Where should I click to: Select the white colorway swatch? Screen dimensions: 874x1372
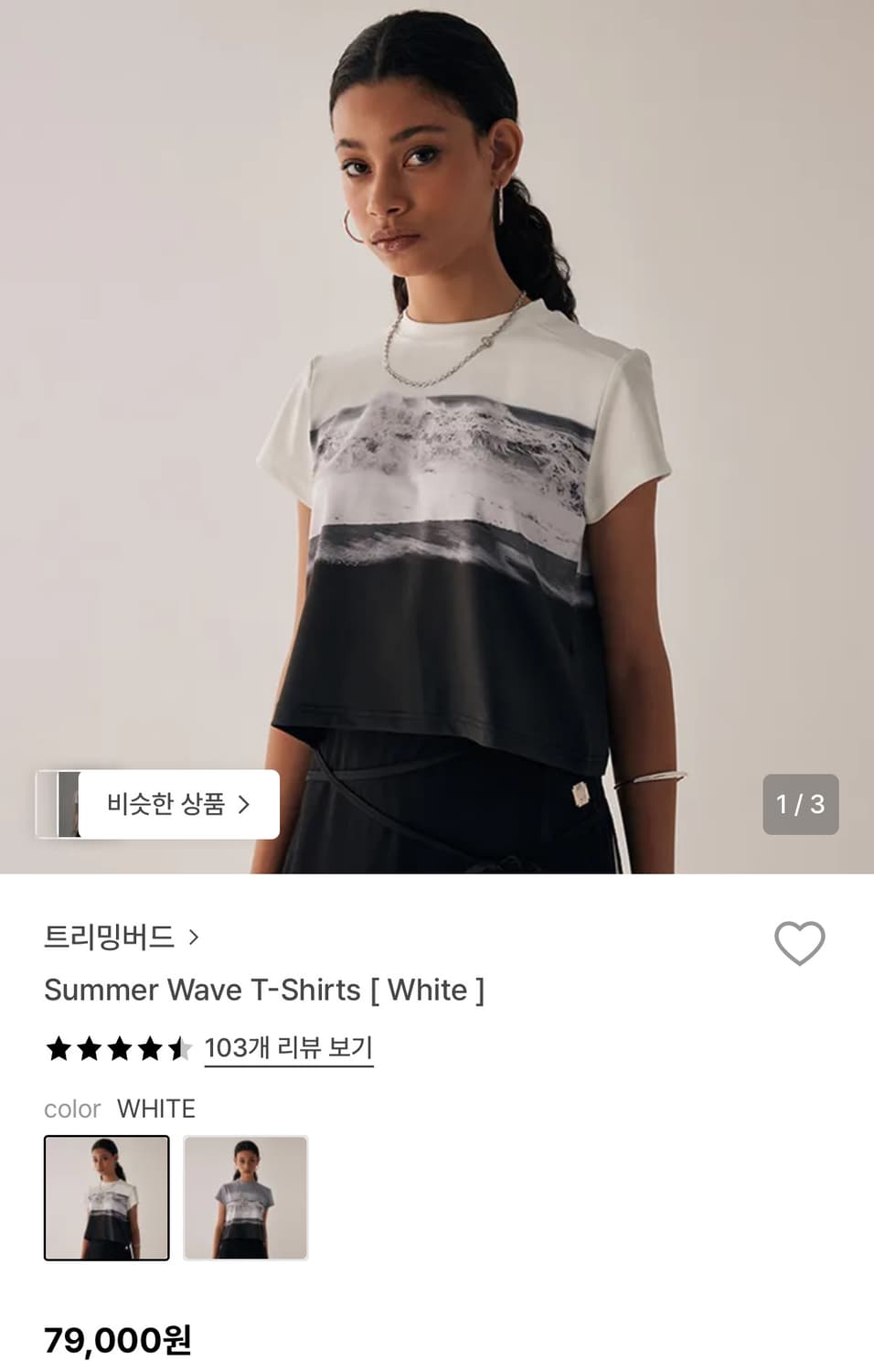[x=106, y=1198]
